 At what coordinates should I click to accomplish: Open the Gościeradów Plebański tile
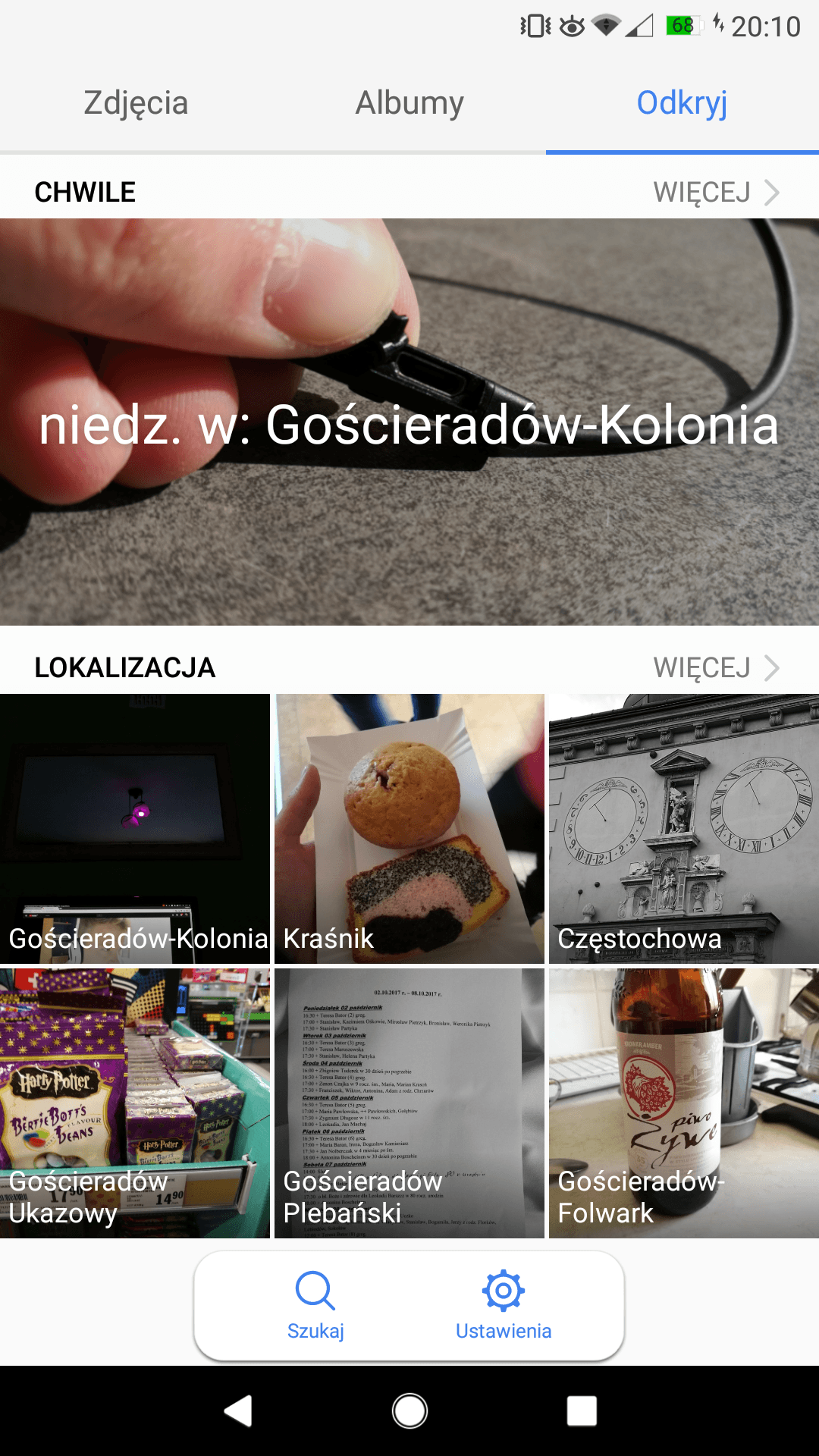pos(409,1103)
